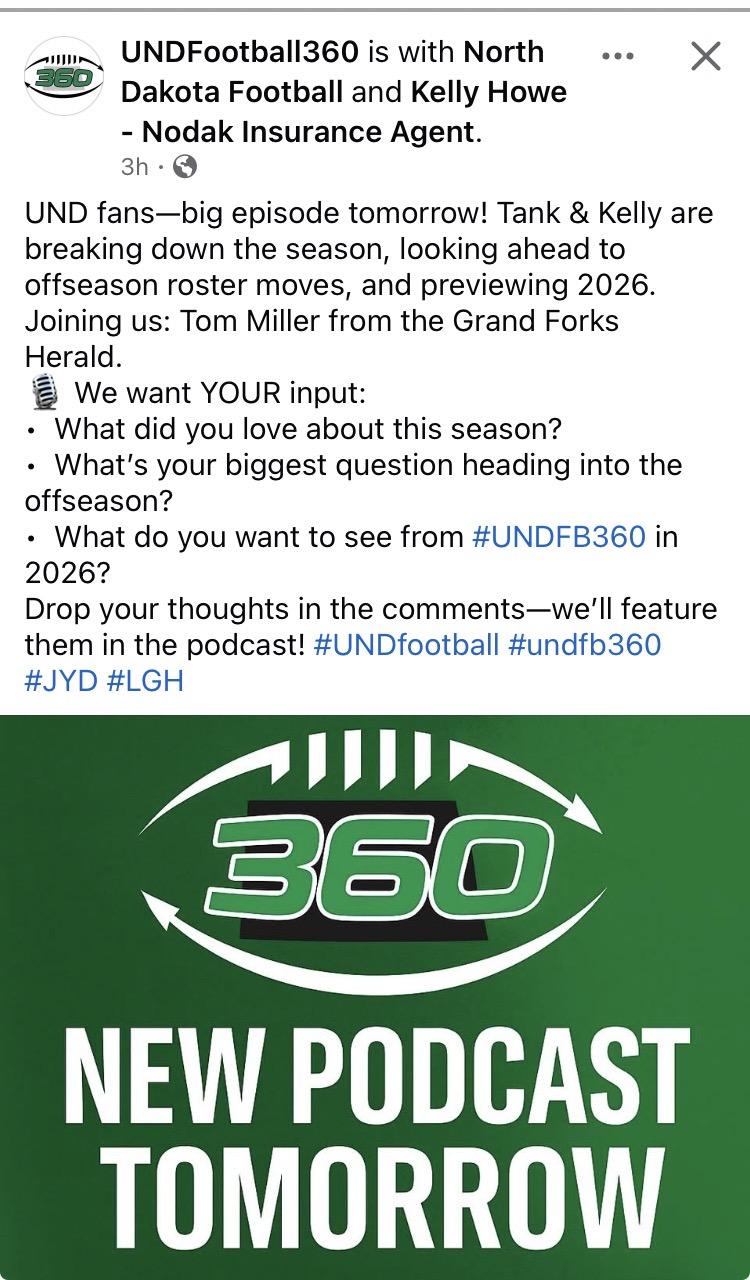Open the #UNDFB360 hashtag

coord(558,537)
